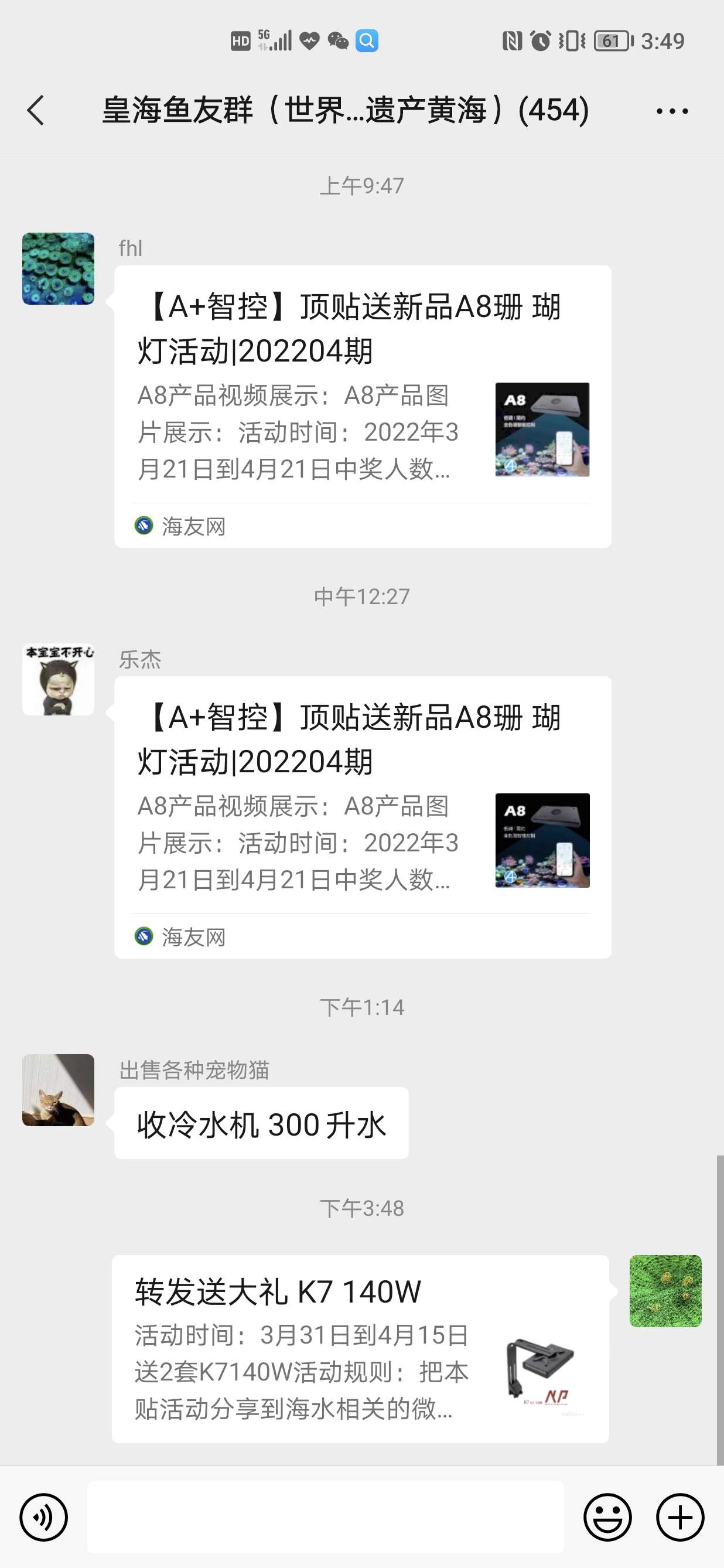Tap my own avatar beside K7 card

(665, 1291)
